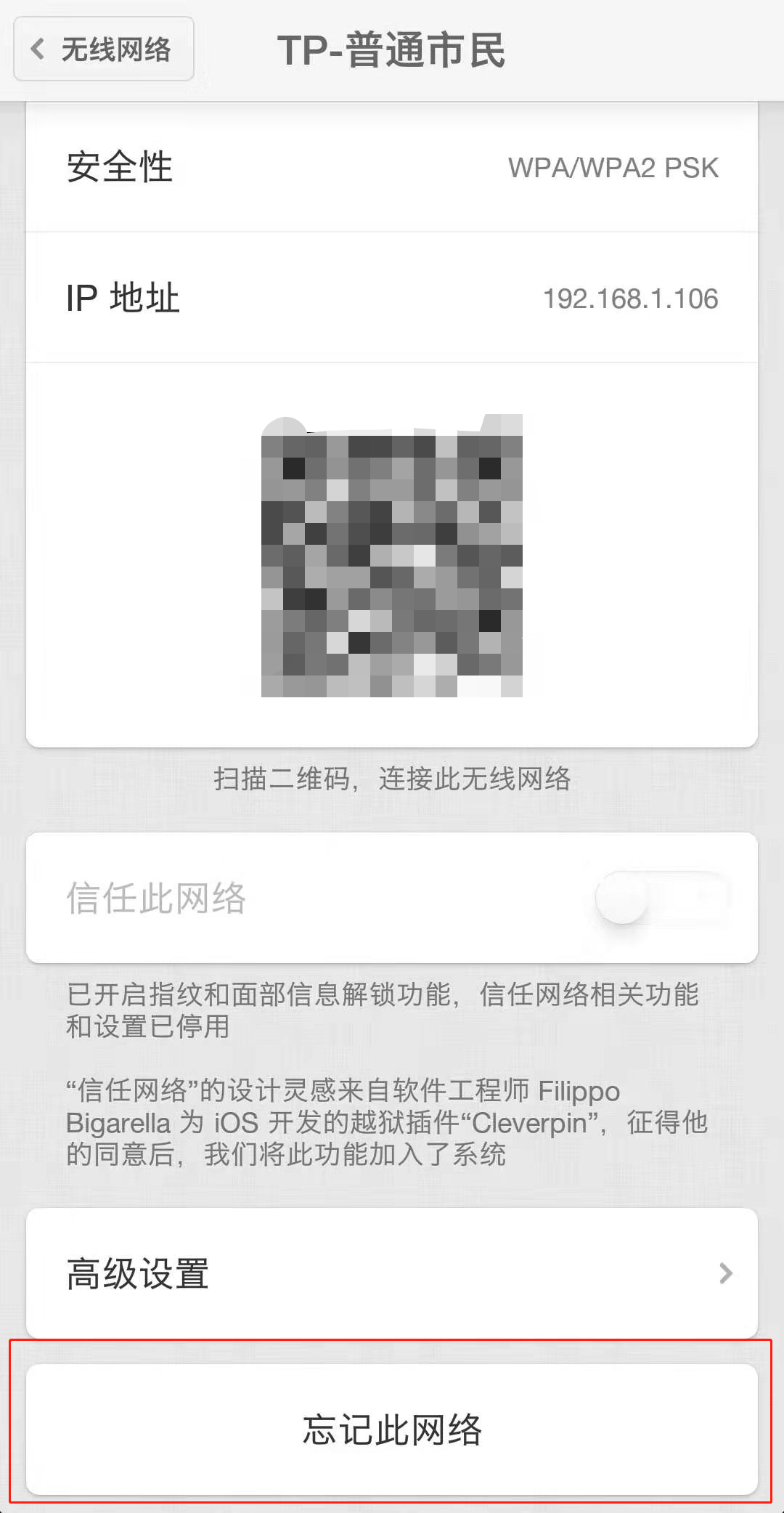Tap the back chevron icon at top left
The width and height of the screenshot is (784, 1513).
[36, 49]
